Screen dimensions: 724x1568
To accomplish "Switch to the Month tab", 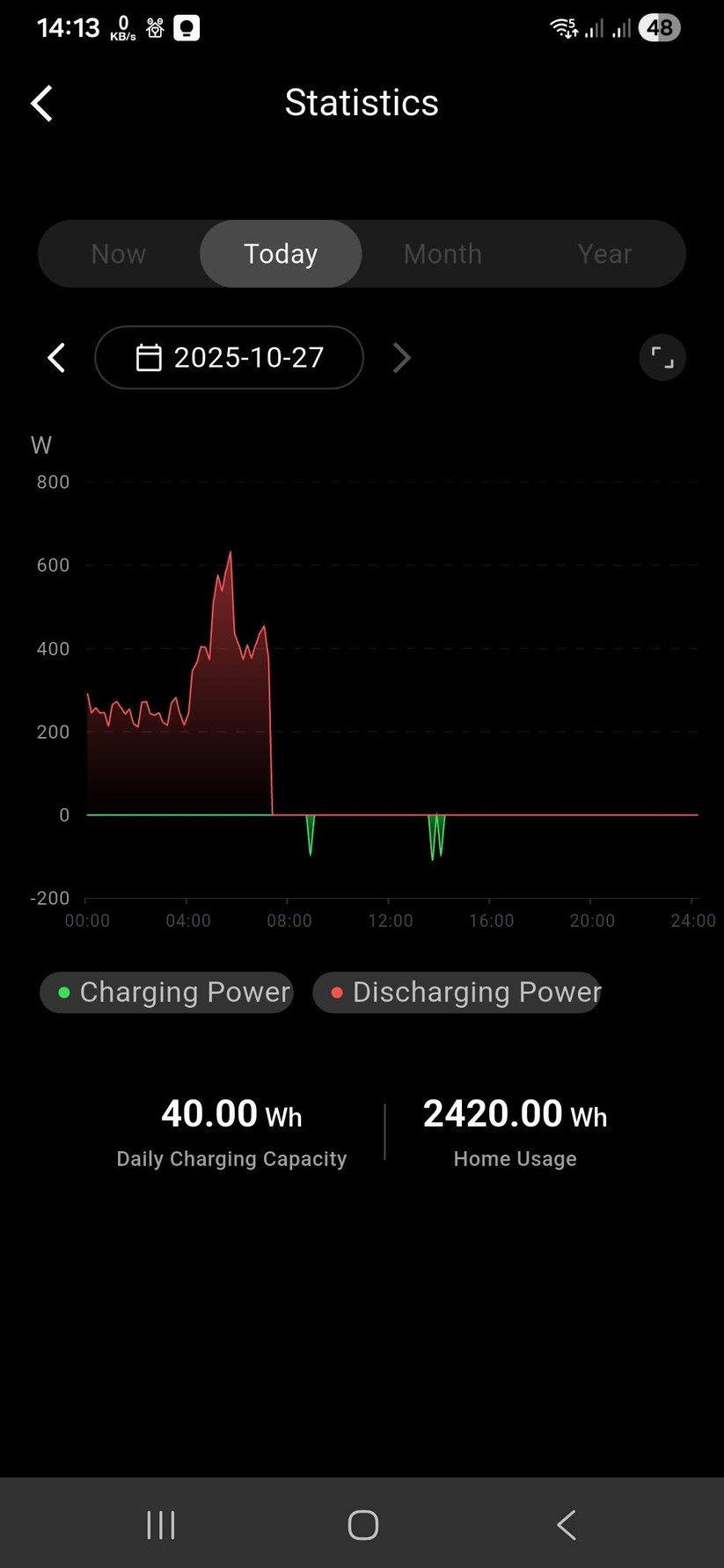I will point(442,253).
